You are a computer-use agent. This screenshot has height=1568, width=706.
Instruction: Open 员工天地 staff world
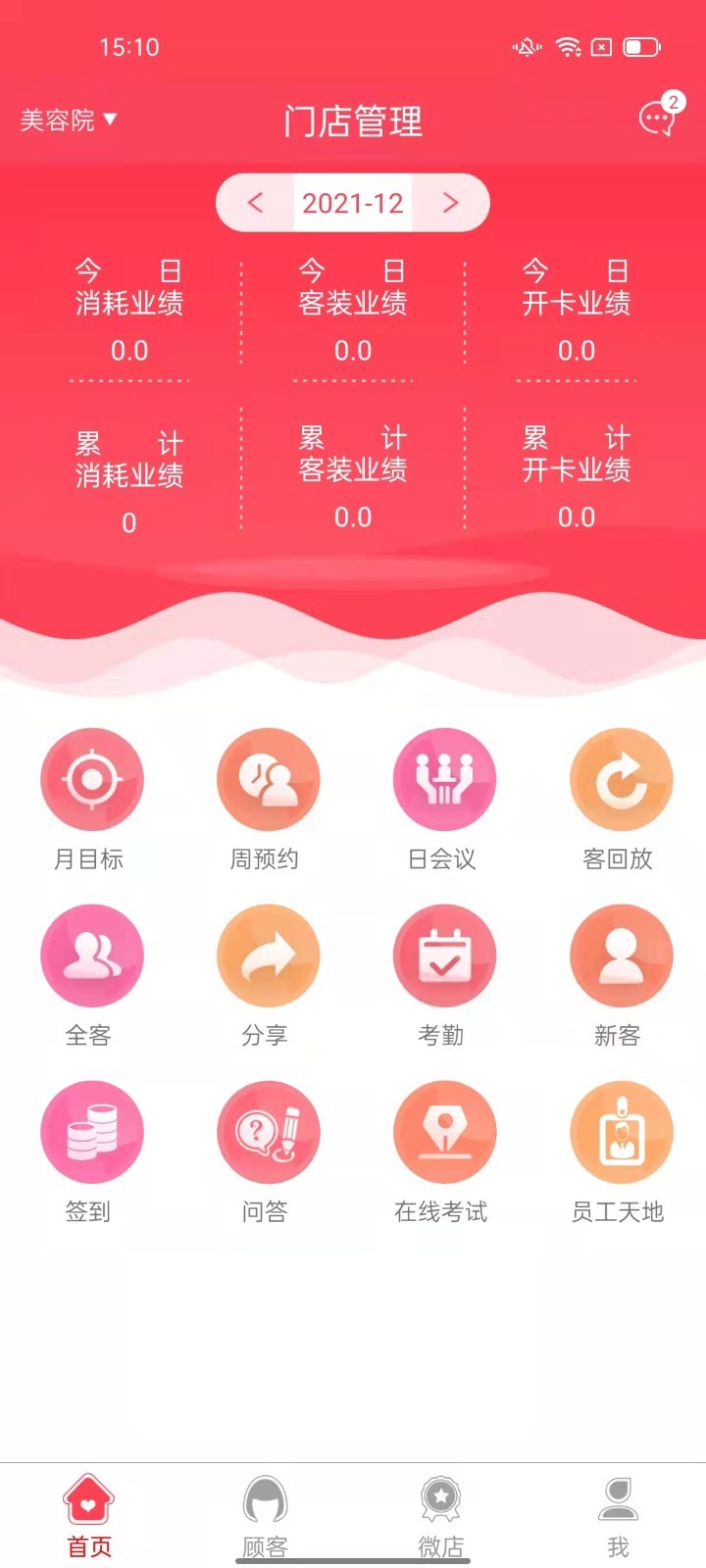621,1133
